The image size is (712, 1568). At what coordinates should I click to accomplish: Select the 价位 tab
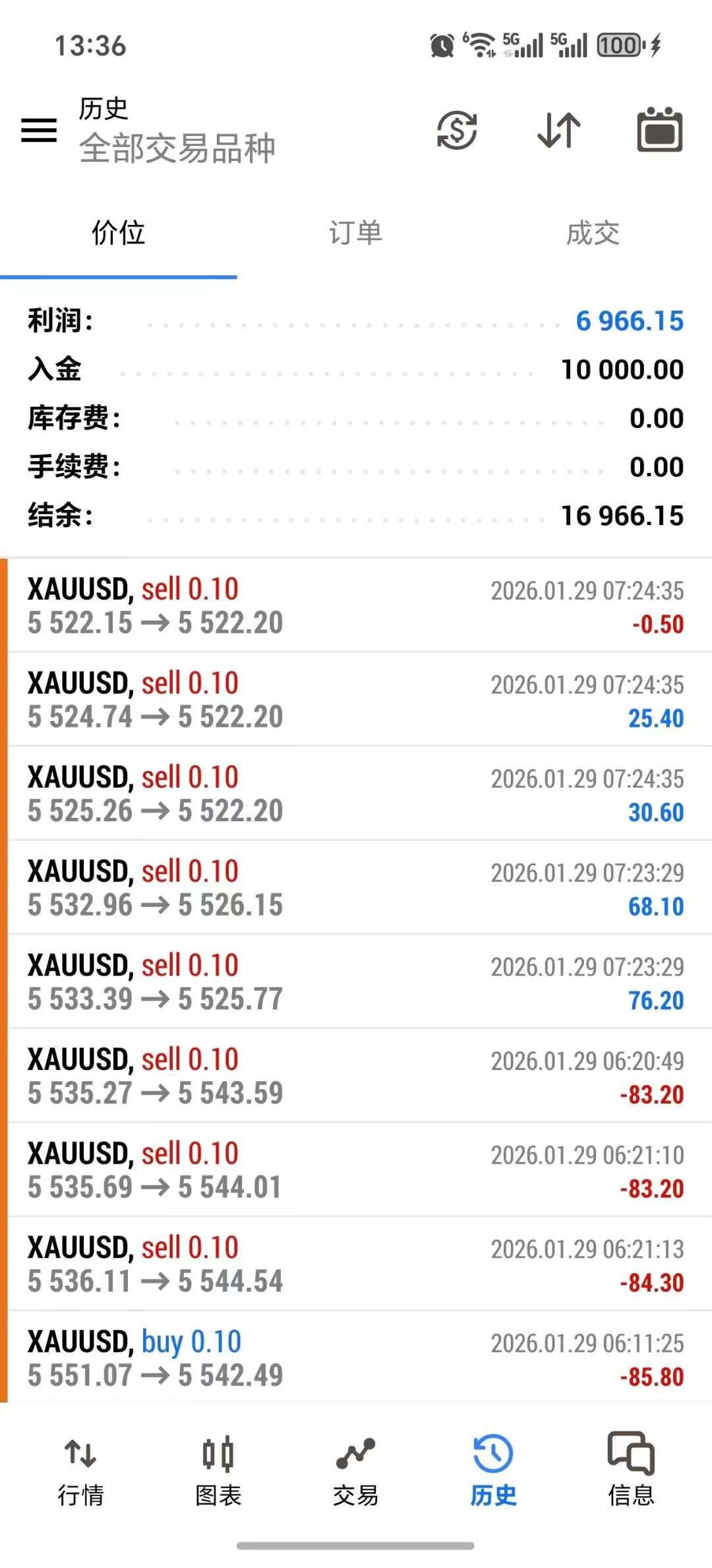(119, 234)
